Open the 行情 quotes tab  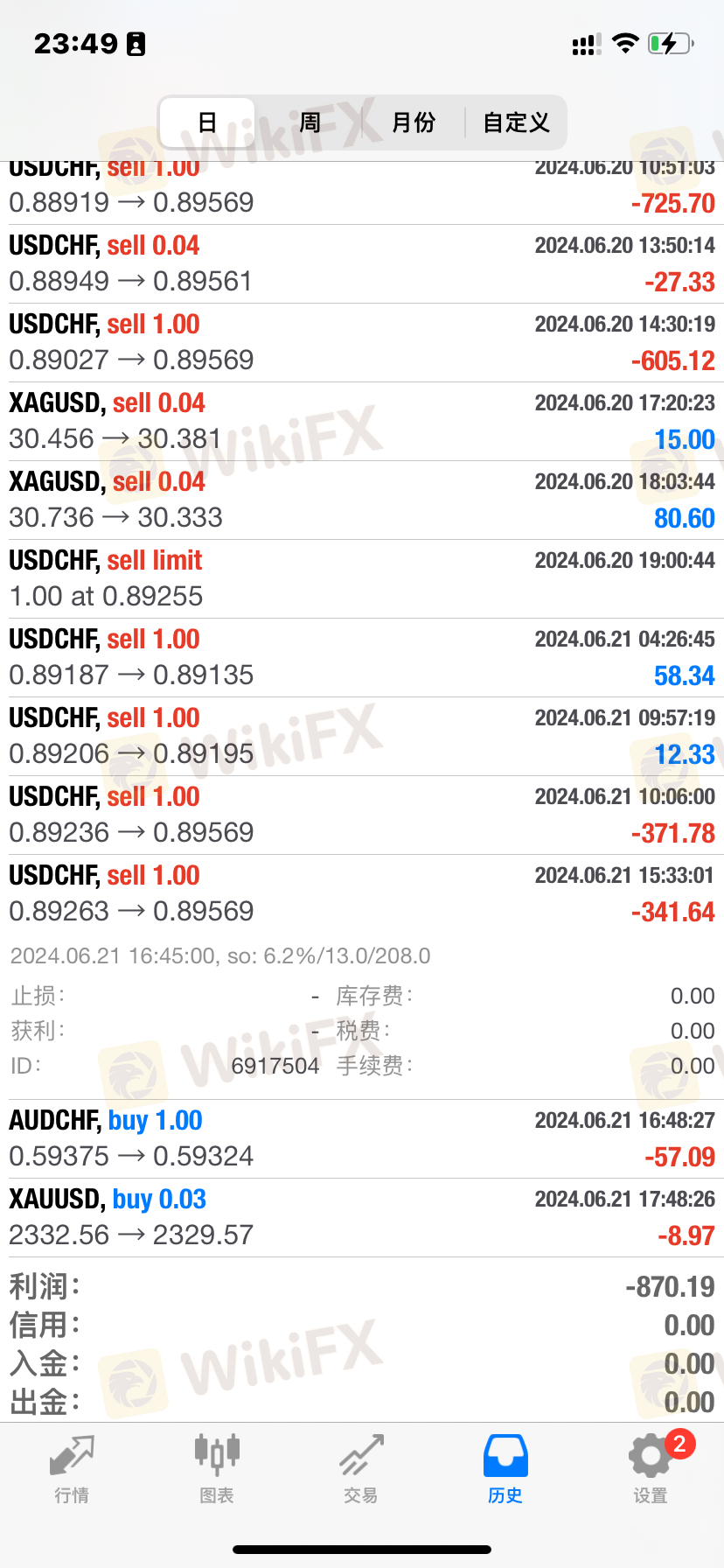(x=72, y=1470)
